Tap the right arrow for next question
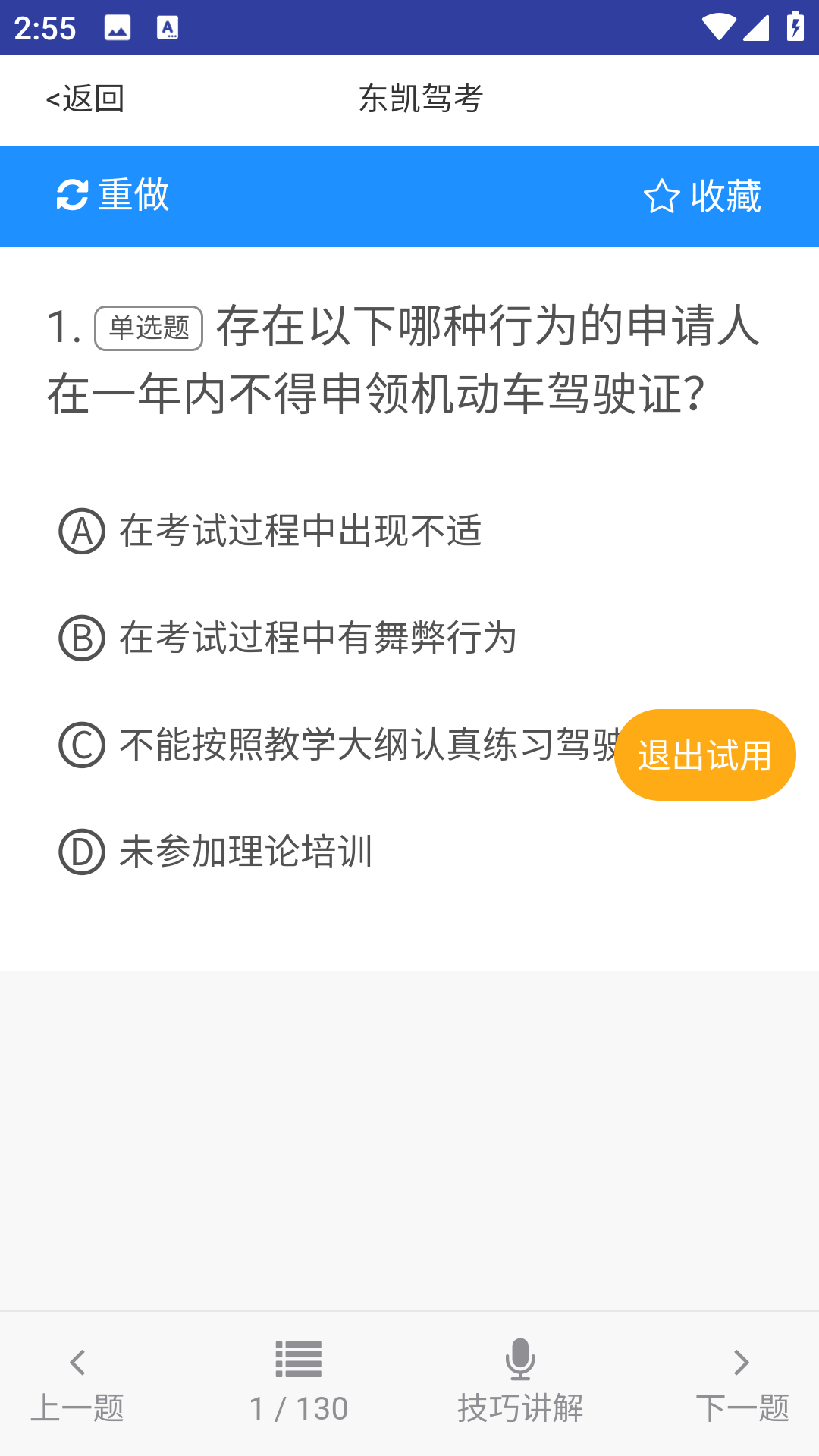 coord(739,1360)
